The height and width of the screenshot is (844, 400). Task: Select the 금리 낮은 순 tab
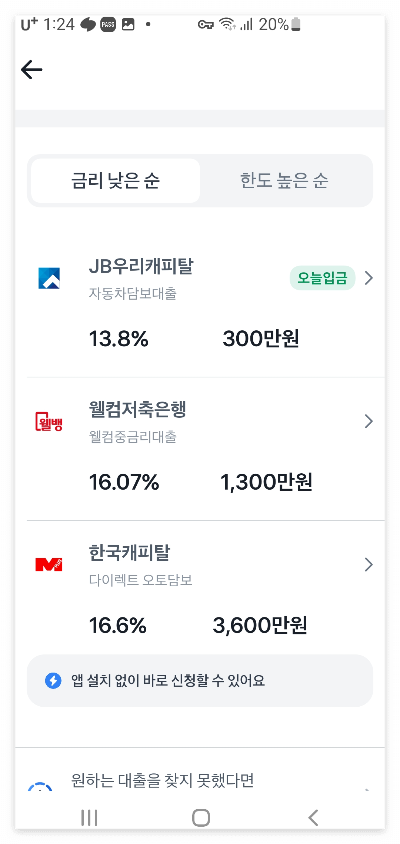(x=115, y=181)
